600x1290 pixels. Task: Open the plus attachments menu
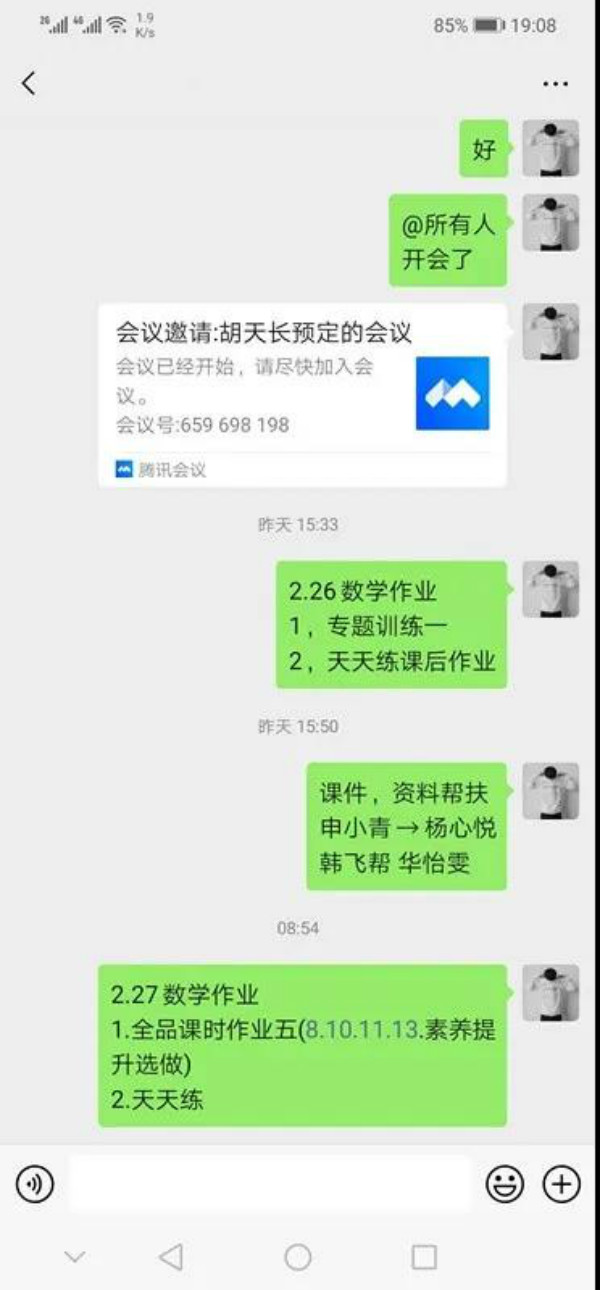[561, 1185]
